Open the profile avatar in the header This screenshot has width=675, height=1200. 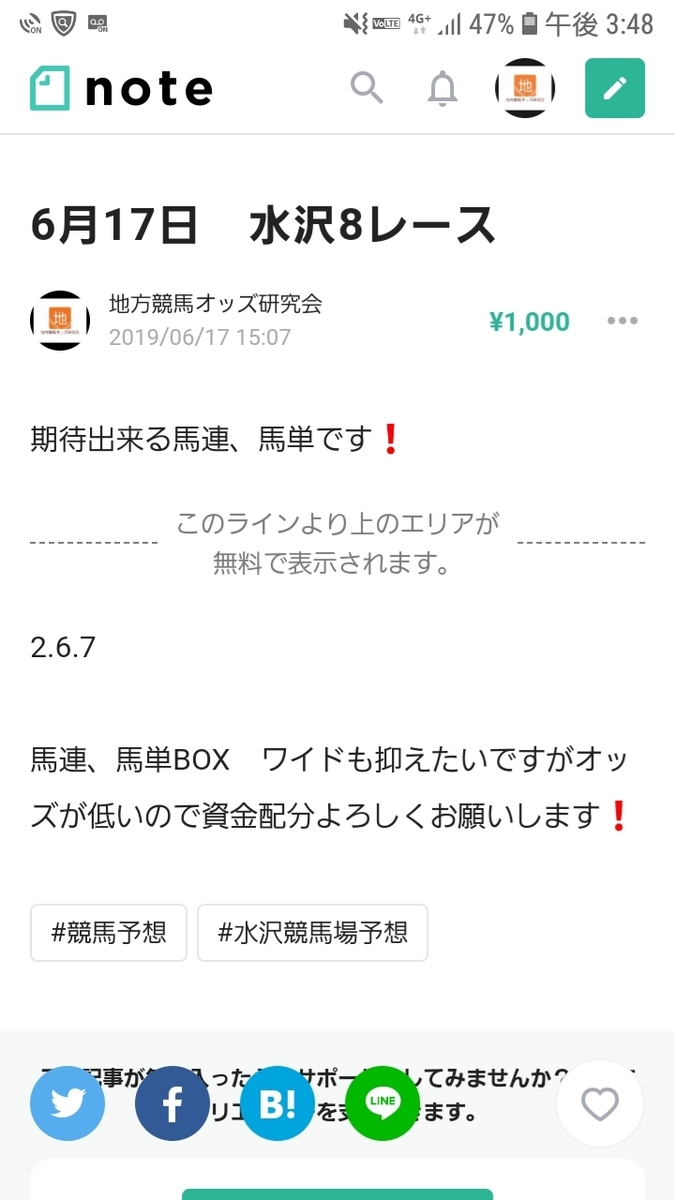tap(525, 88)
